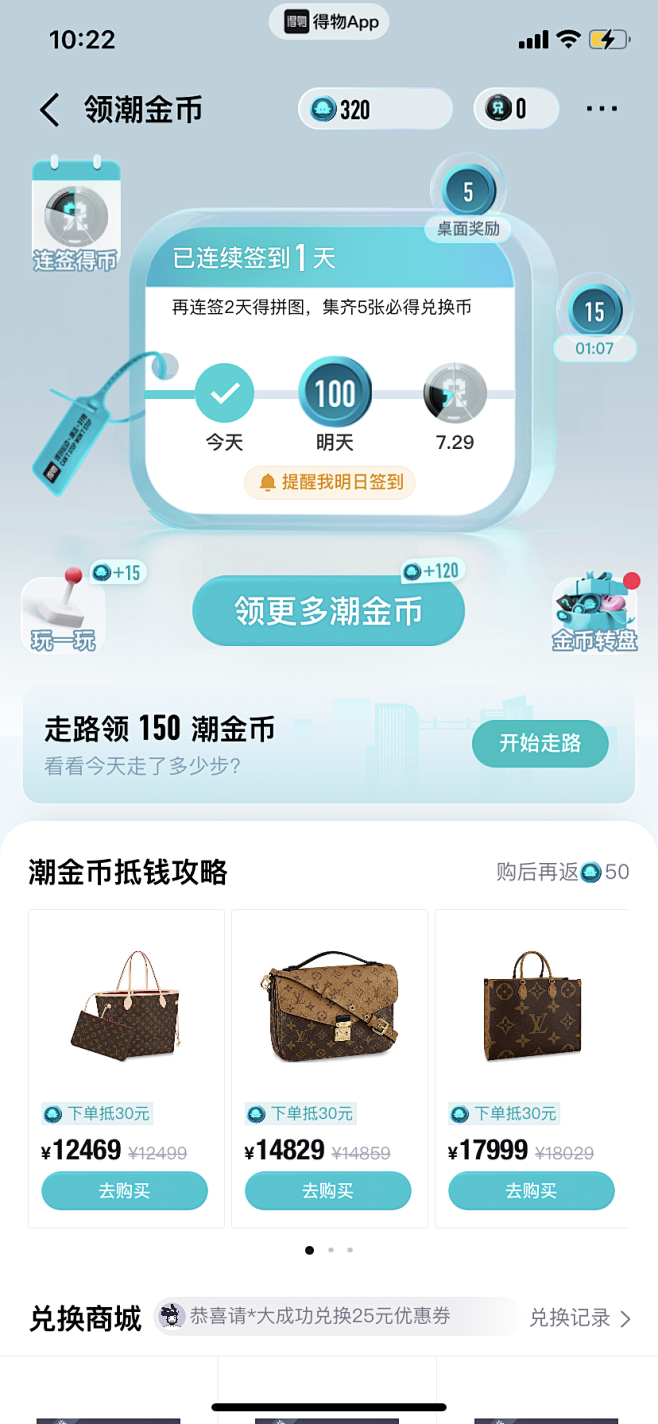This screenshot has width=658, height=1424.
Task: Tap 提醒我明日签到 reminder button
Action: point(331,482)
